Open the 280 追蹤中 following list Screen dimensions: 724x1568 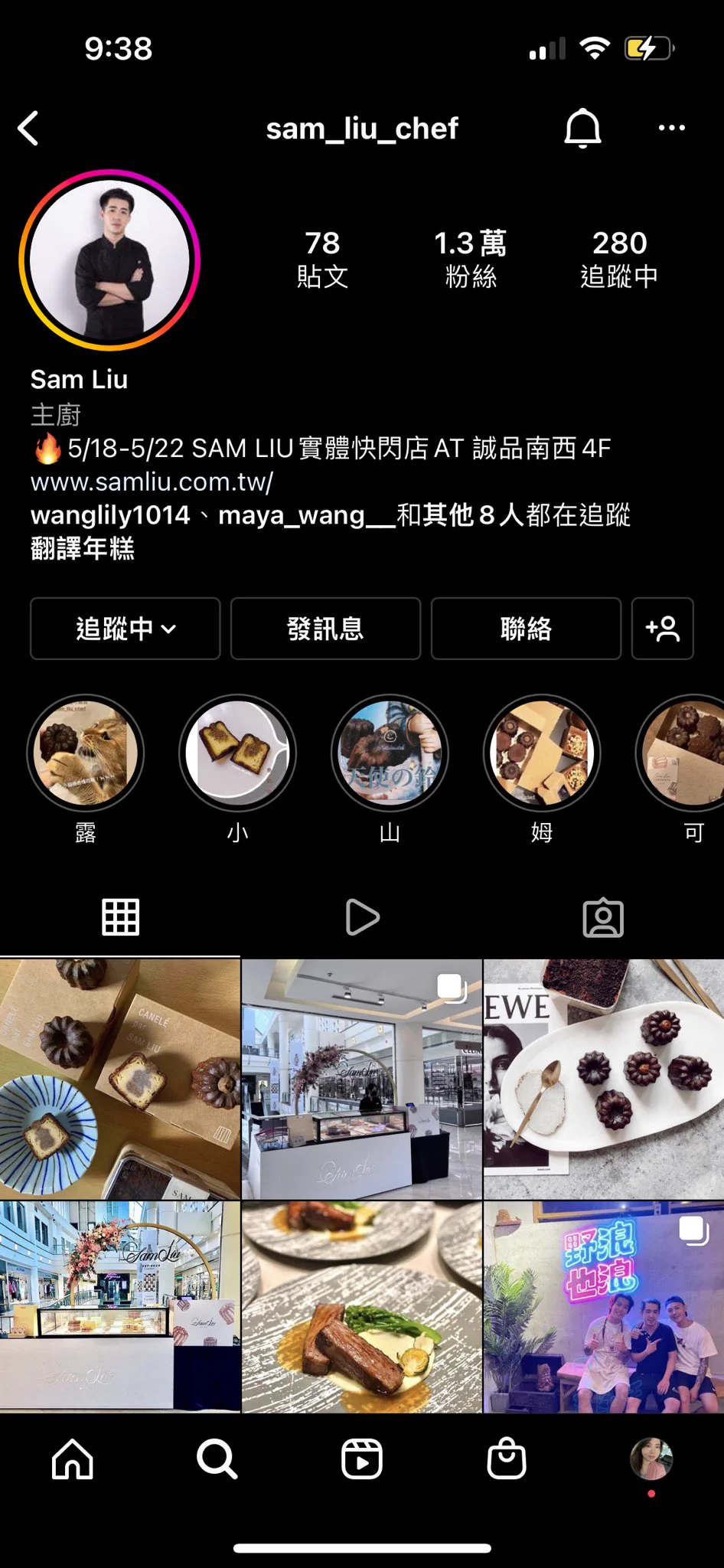[618, 259]
